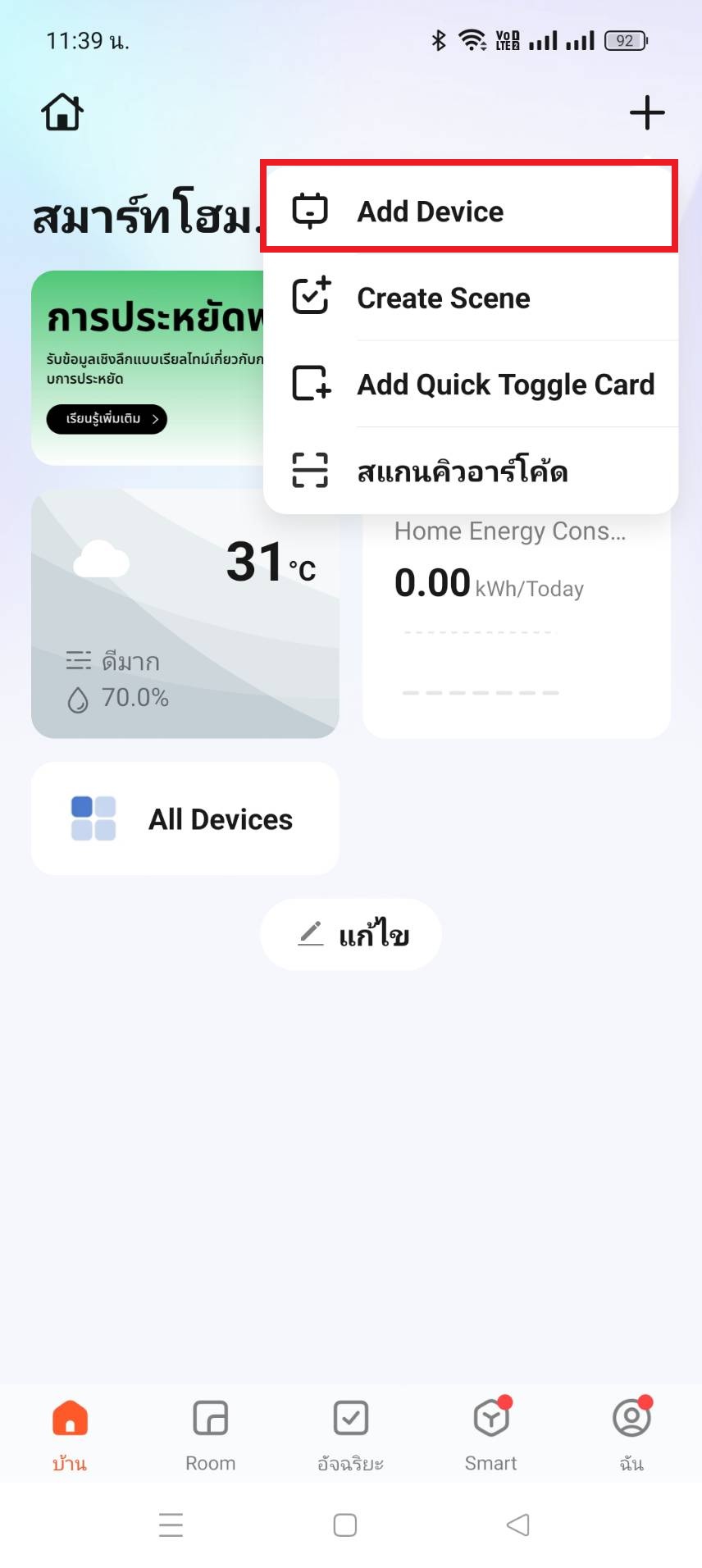702x1568 pixels.
Task: Open All Devices
Action: click(185, 818)
